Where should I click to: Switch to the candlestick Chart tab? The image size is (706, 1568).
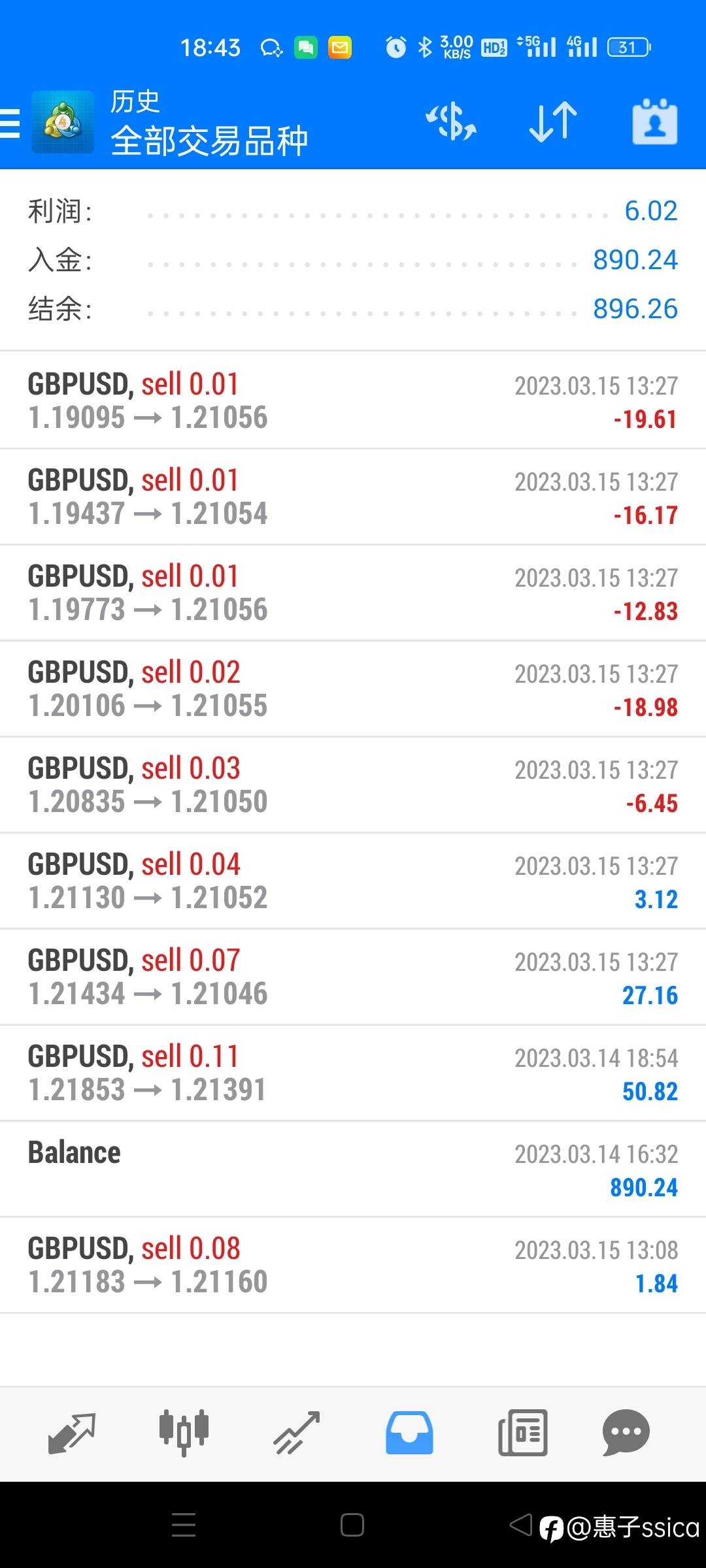[184, 1433]
